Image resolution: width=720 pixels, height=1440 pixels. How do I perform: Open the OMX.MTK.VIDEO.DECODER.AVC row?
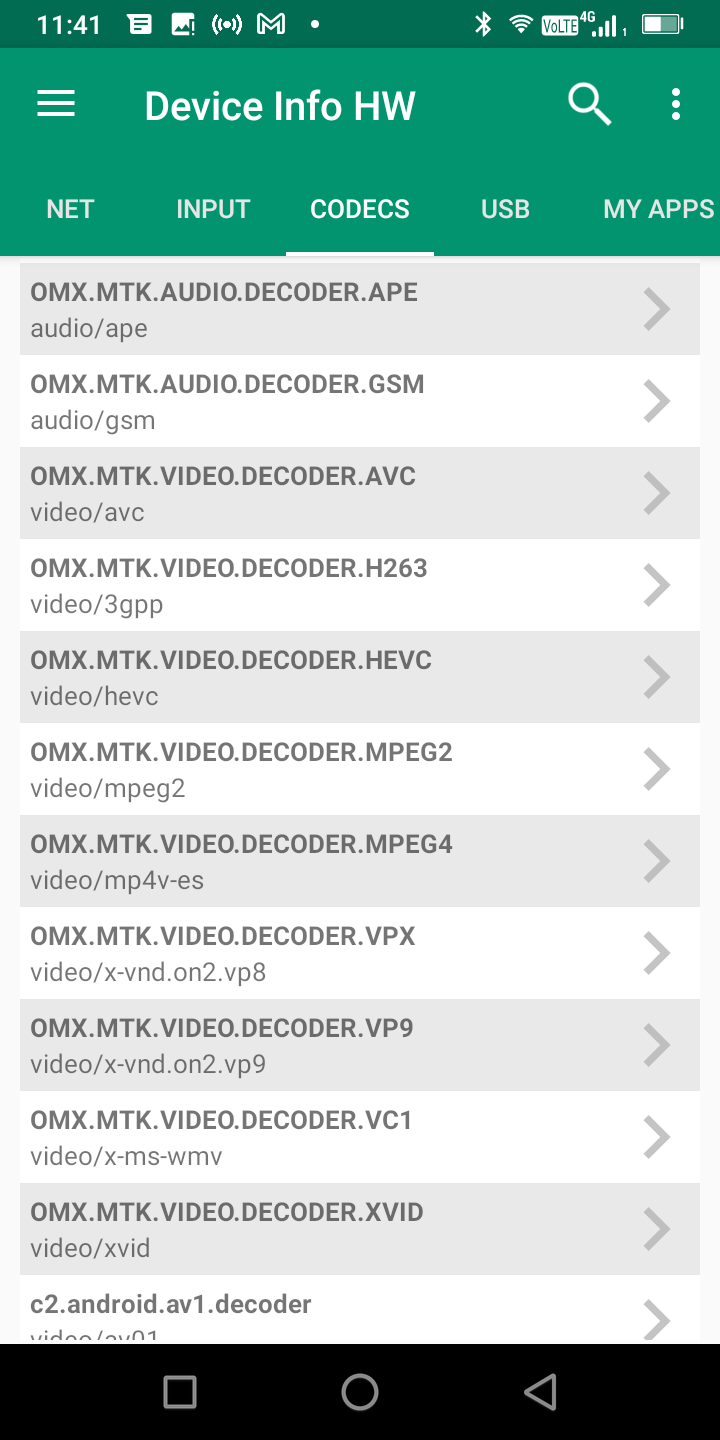pos(360,493)
